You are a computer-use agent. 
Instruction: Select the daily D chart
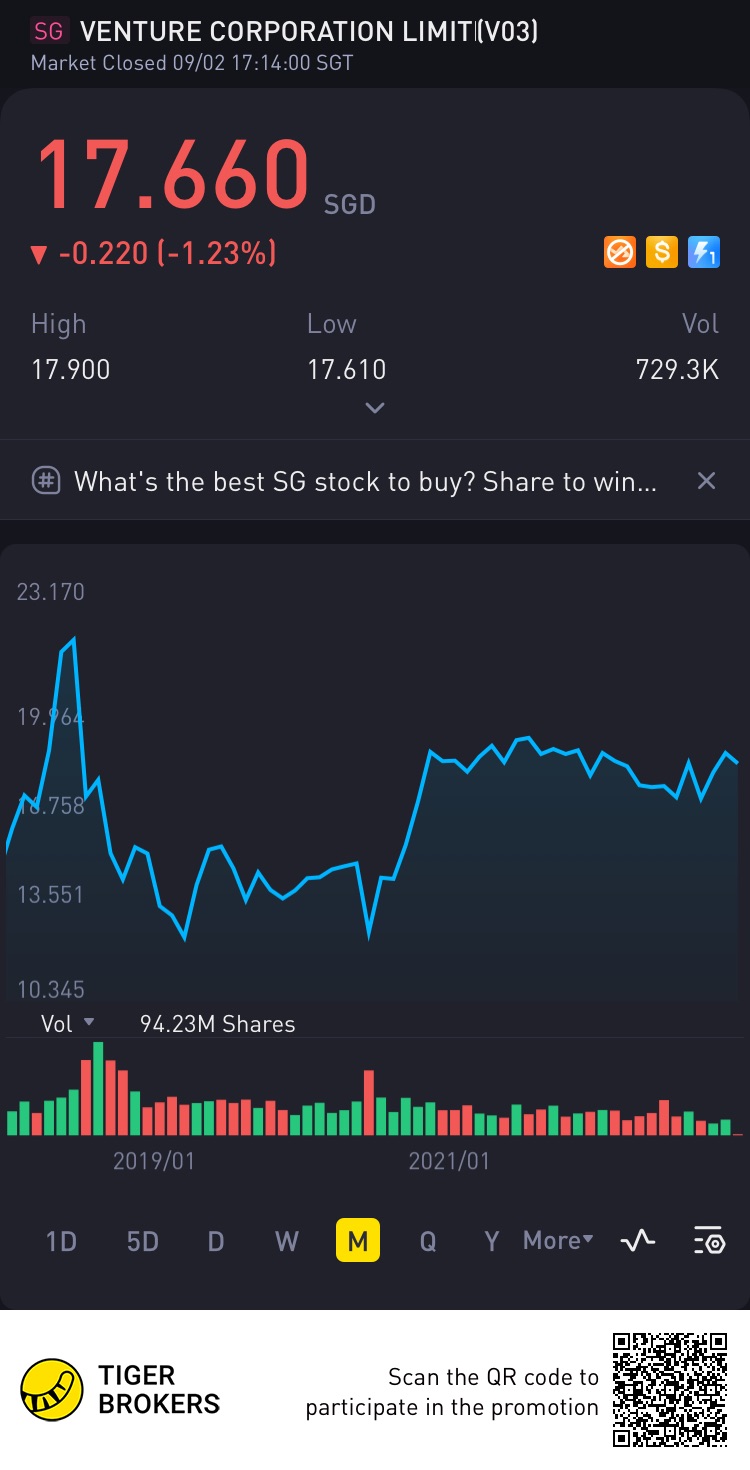tap(215, 1241)
